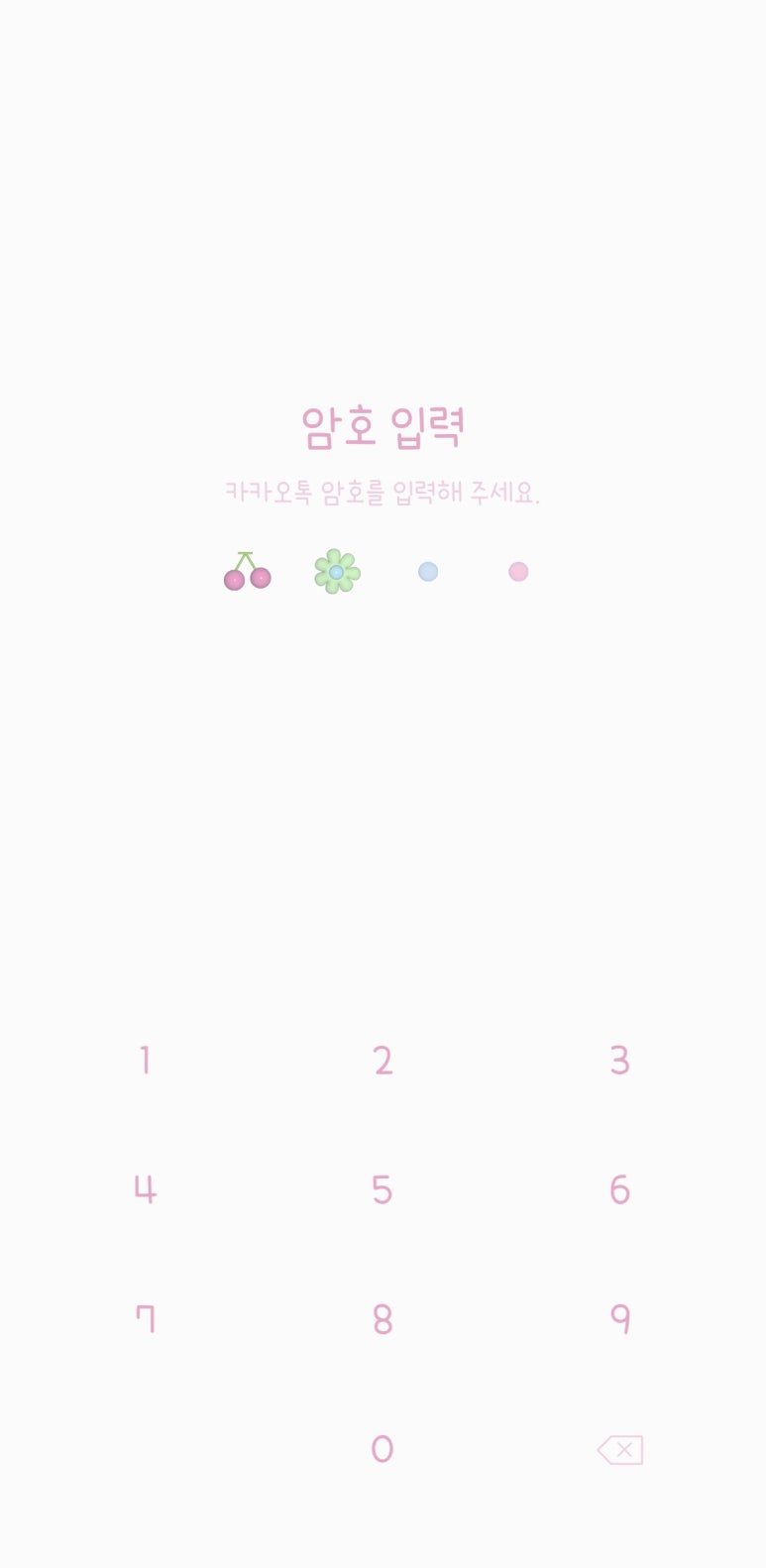Viewport: 766px width, 1568px height.
Task: Select digit 3 on the keypad
Action: click(x=620, y=1061)
